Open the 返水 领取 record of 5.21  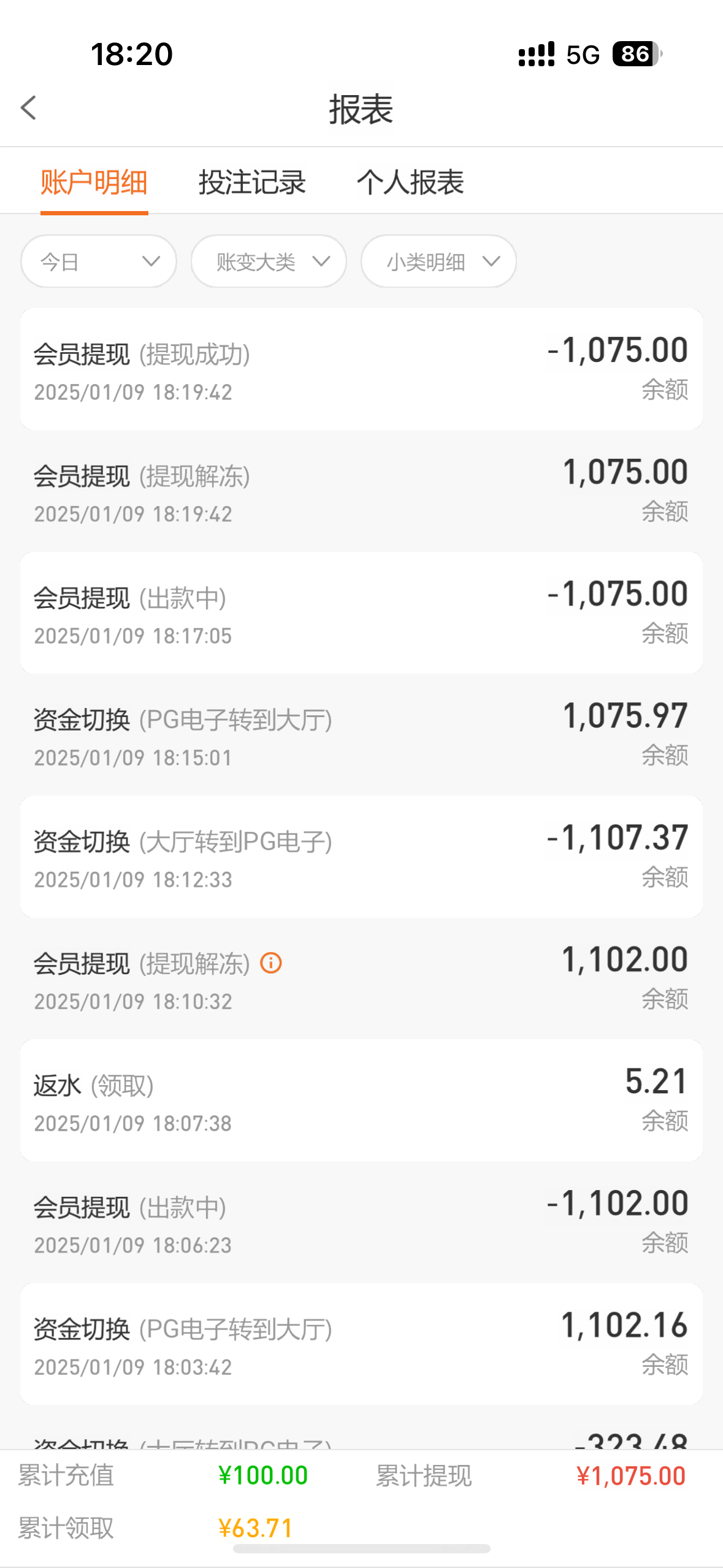[x=361, y=1101]
